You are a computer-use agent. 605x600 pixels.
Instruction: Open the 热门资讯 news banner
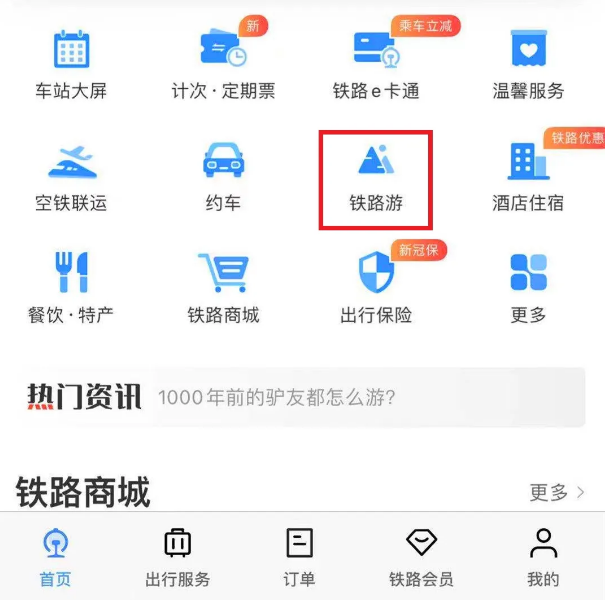pos(300,398)
